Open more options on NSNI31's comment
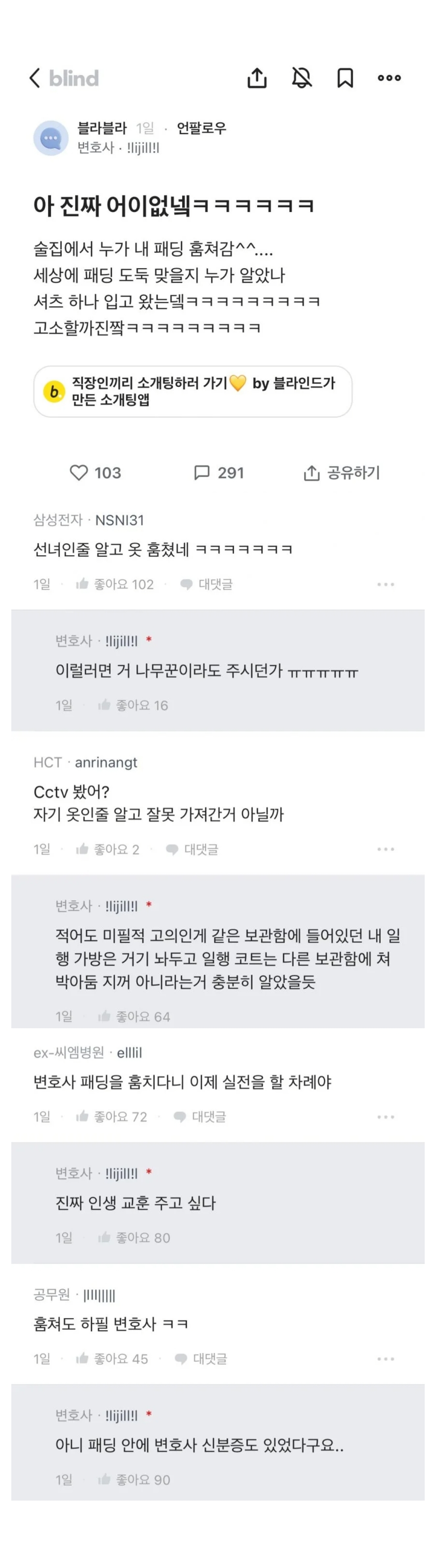 tap(386, 584)
